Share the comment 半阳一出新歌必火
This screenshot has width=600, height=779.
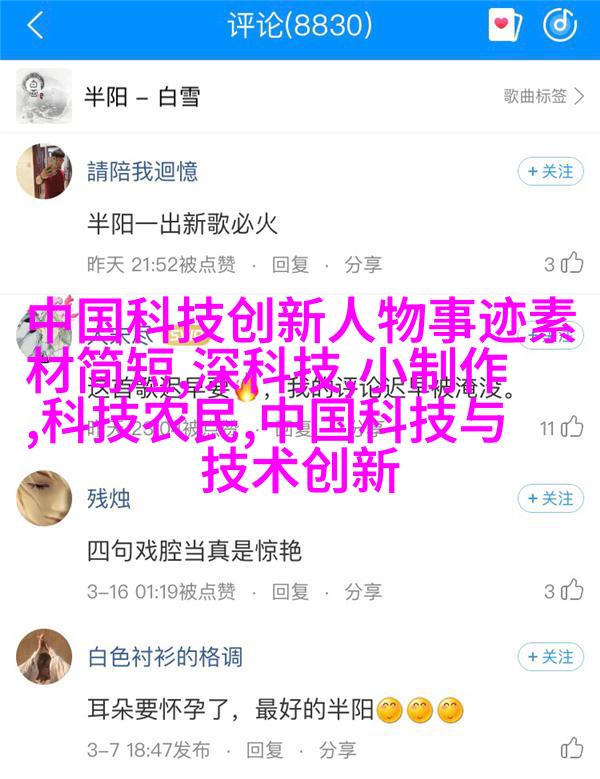click(363, 264)
